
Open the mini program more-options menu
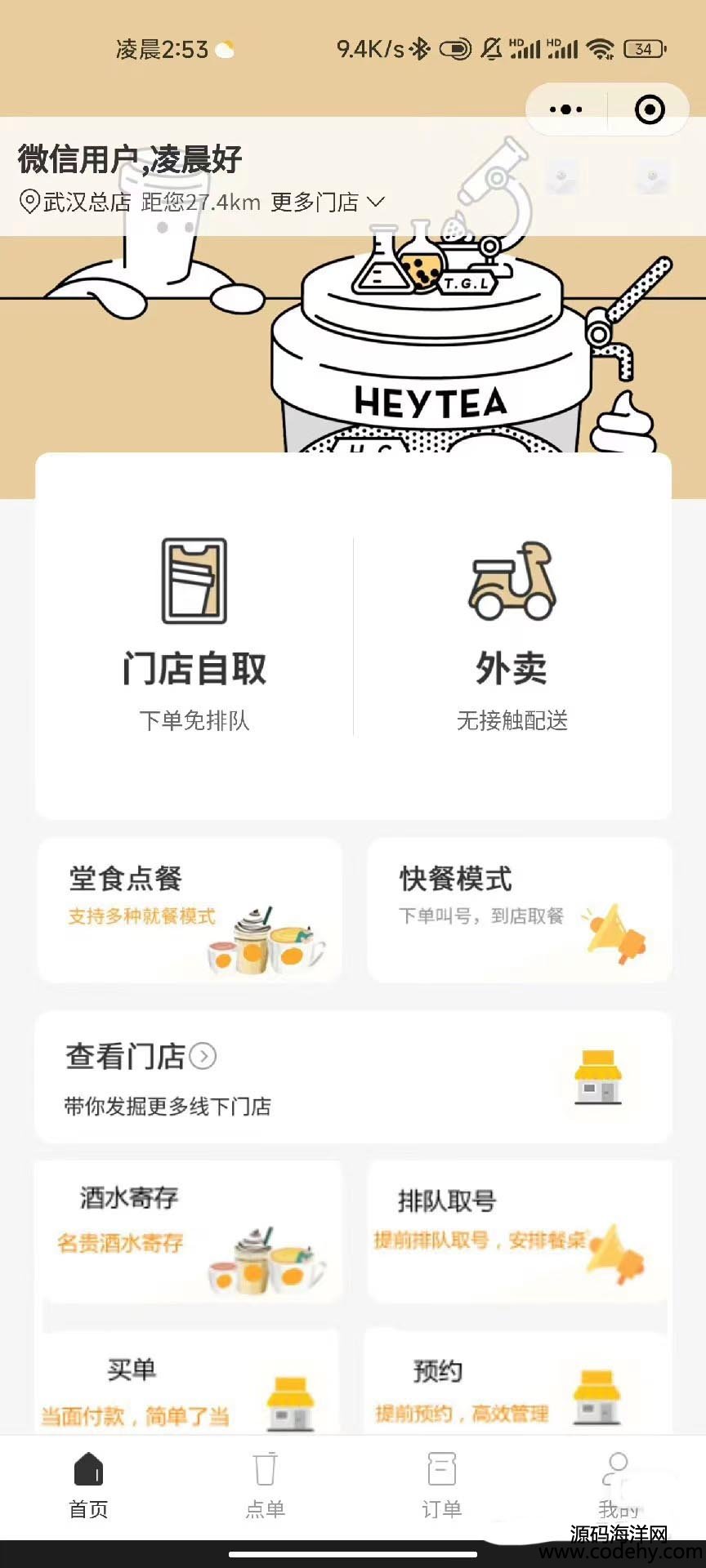pyautogui.click(x=566, y=109)
